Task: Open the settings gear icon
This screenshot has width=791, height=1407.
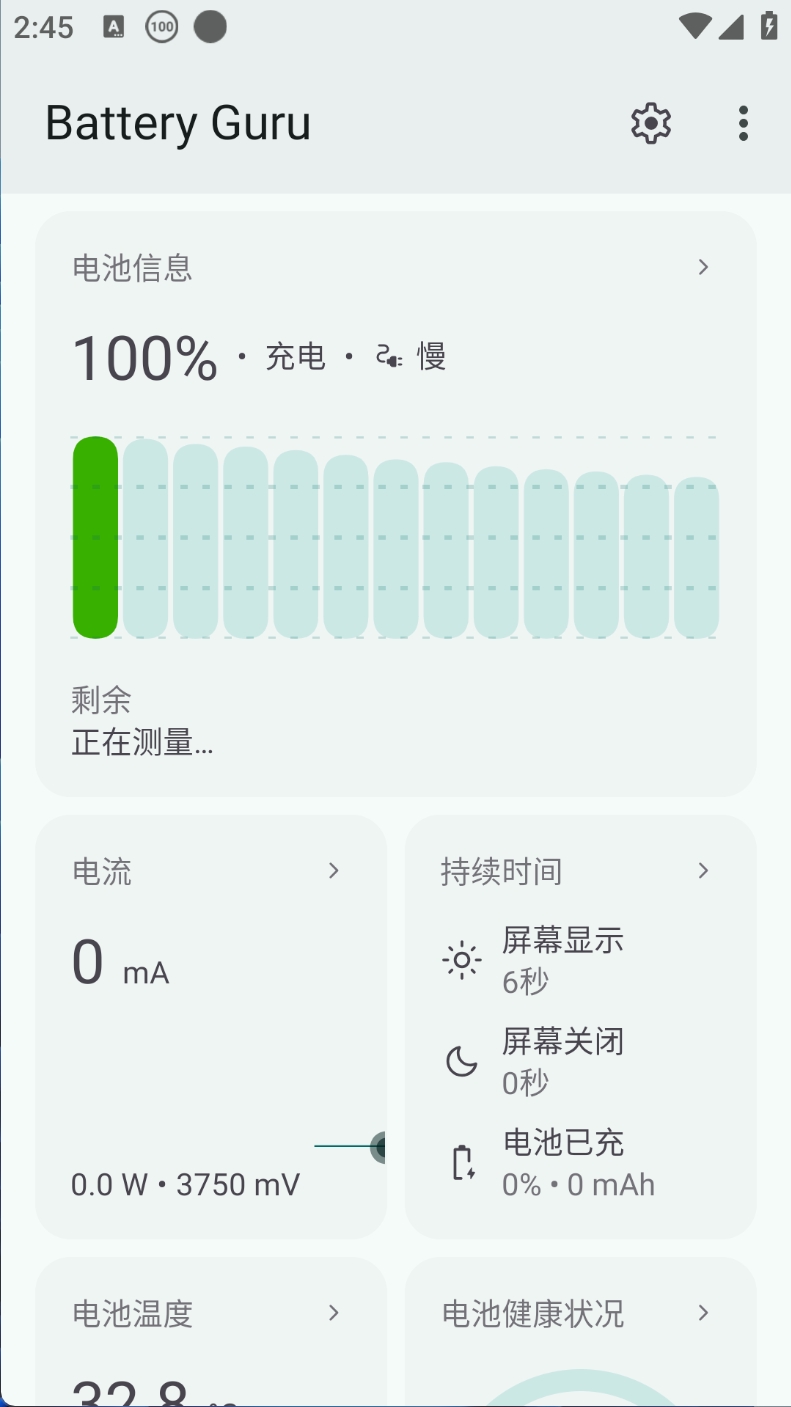Action: pos(650,124)
